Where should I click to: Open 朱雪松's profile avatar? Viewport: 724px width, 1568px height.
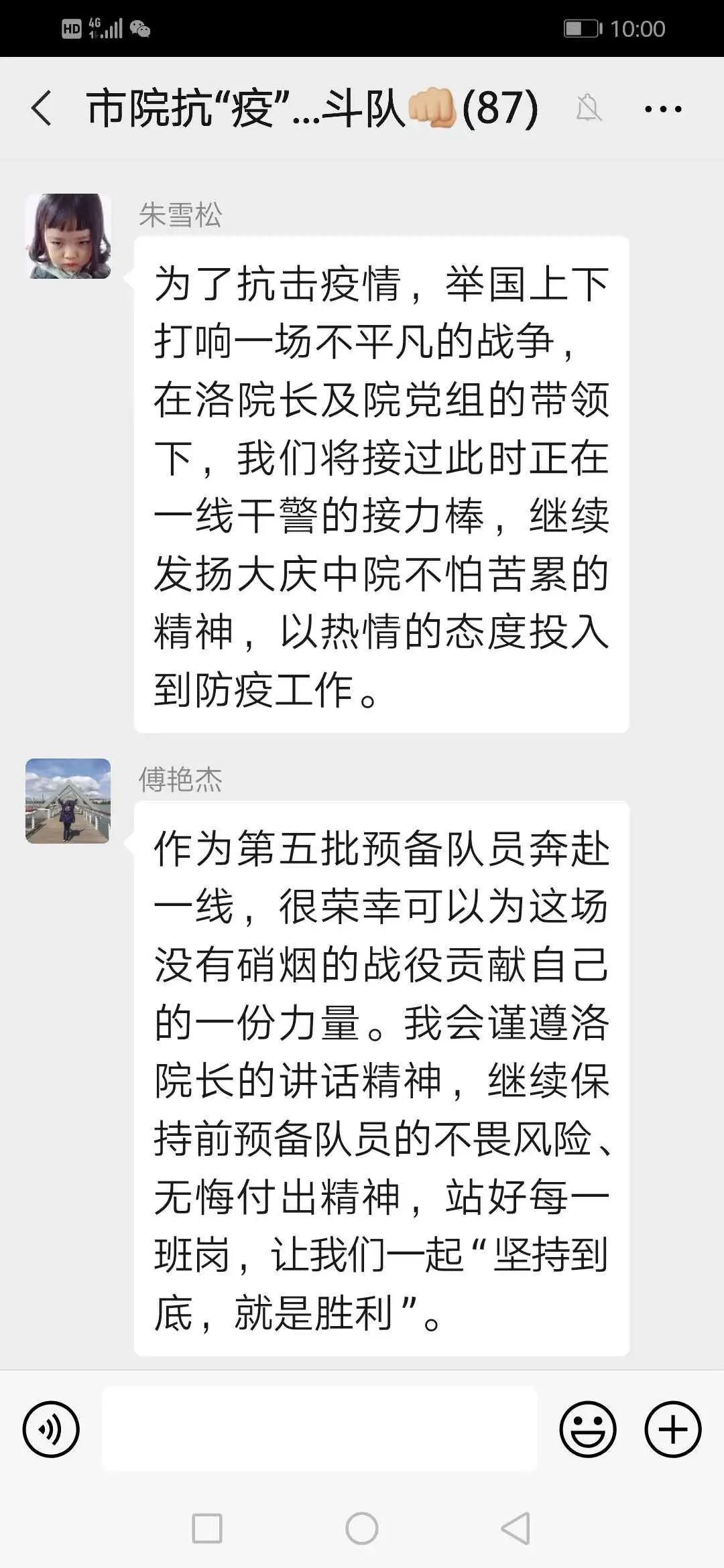tap(68, 236)
